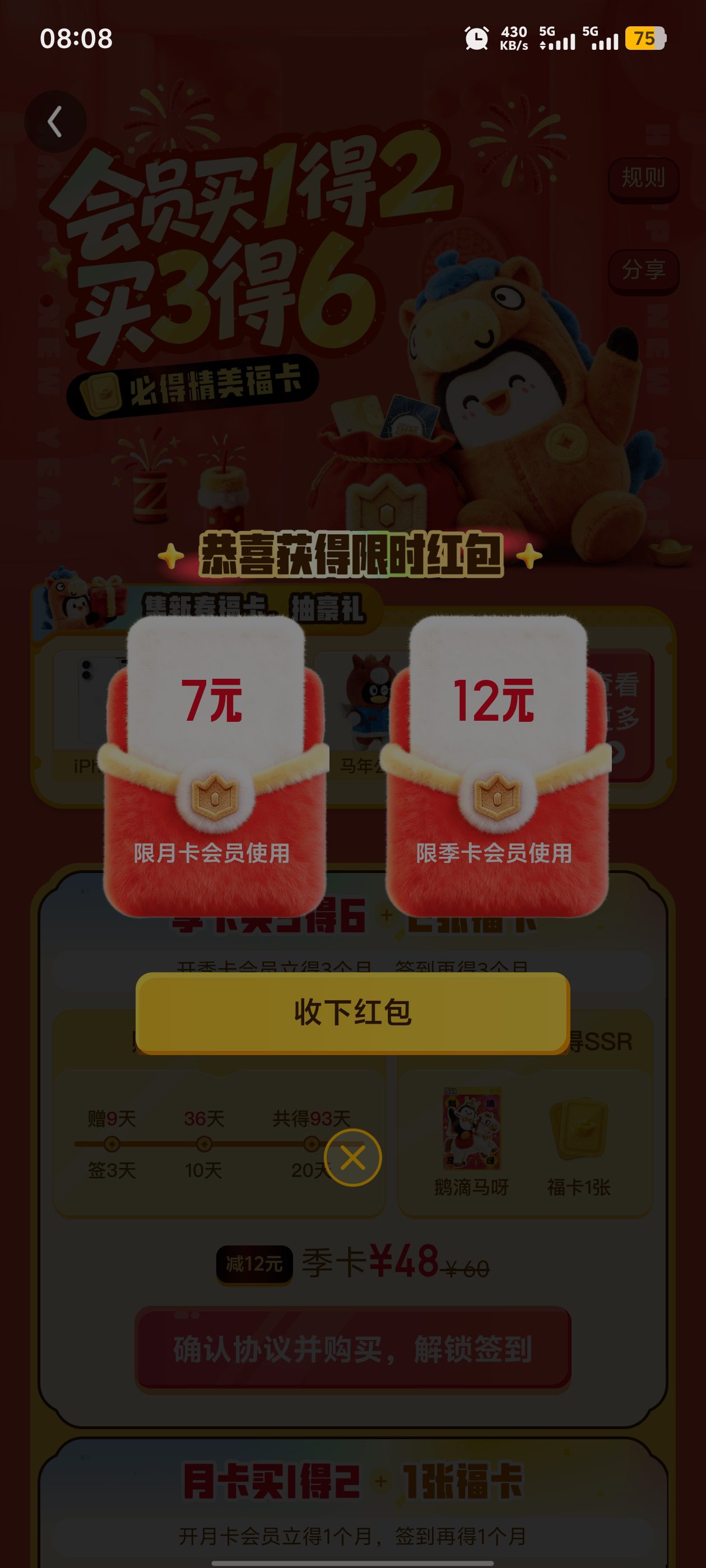Close the red packet popup
Viewport: 706px width, 1568px height.
pos(352,1157)
